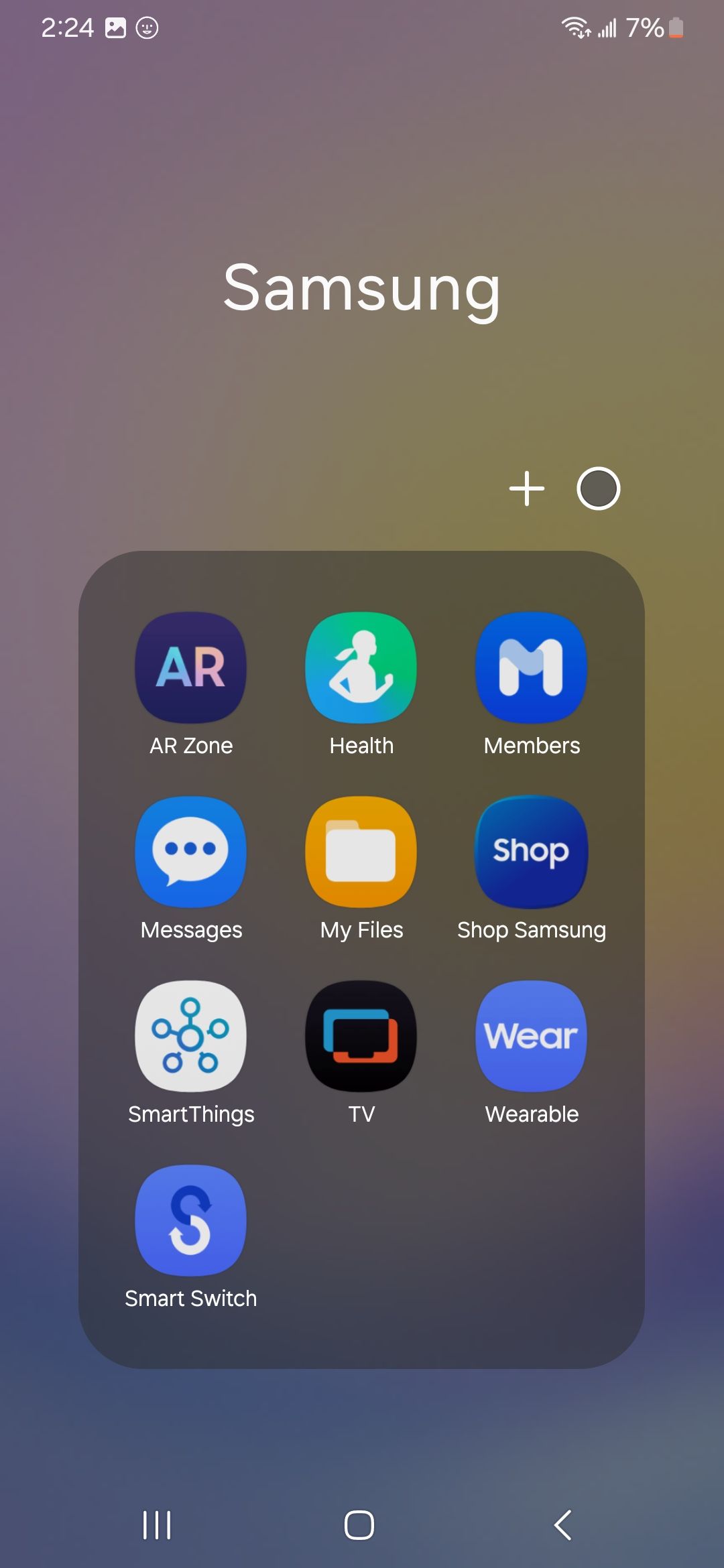Open the Messages app
The height and width of the screenshot is (1568, 724).
pyautogui.click(x=191, y=852)
